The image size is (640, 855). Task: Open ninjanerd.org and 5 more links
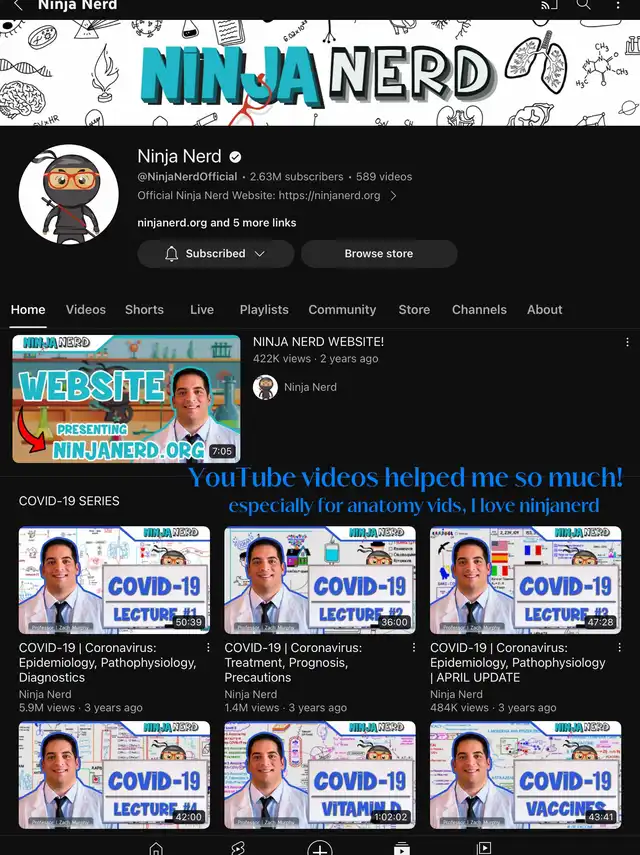coord(216,223)
